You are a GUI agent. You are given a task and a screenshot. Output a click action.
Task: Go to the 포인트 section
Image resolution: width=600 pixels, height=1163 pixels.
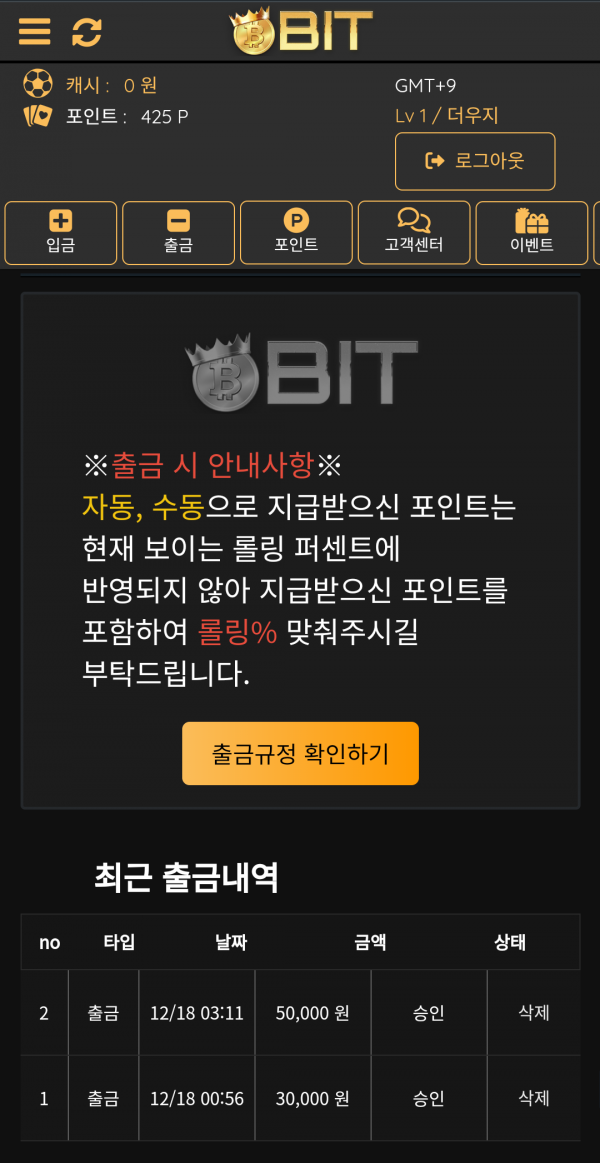point(296,233)
